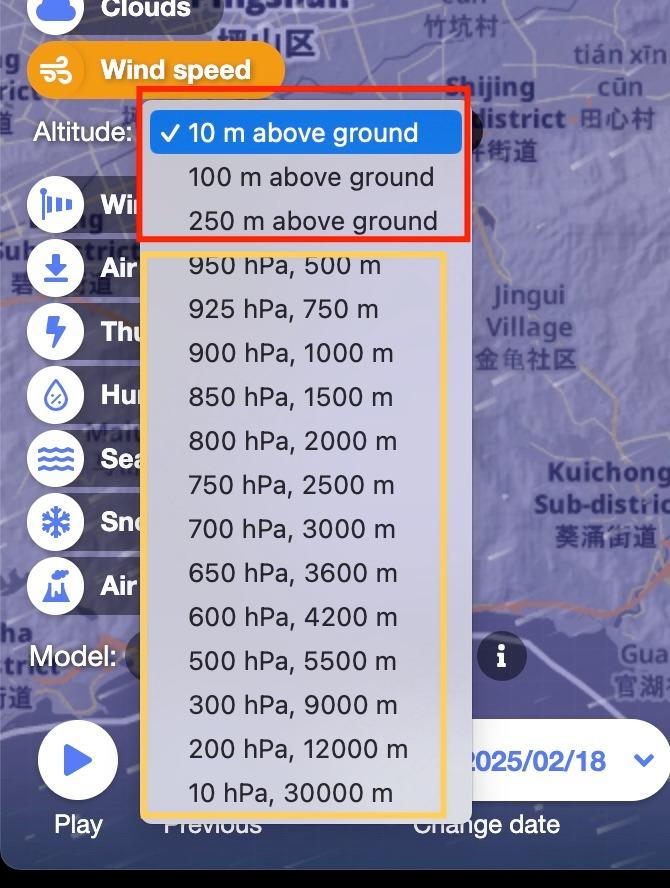The width and height of the screenshot is (670, 888).
Task: Select 300 hPa, 9000 m
Action: click(x=292, y=705)
